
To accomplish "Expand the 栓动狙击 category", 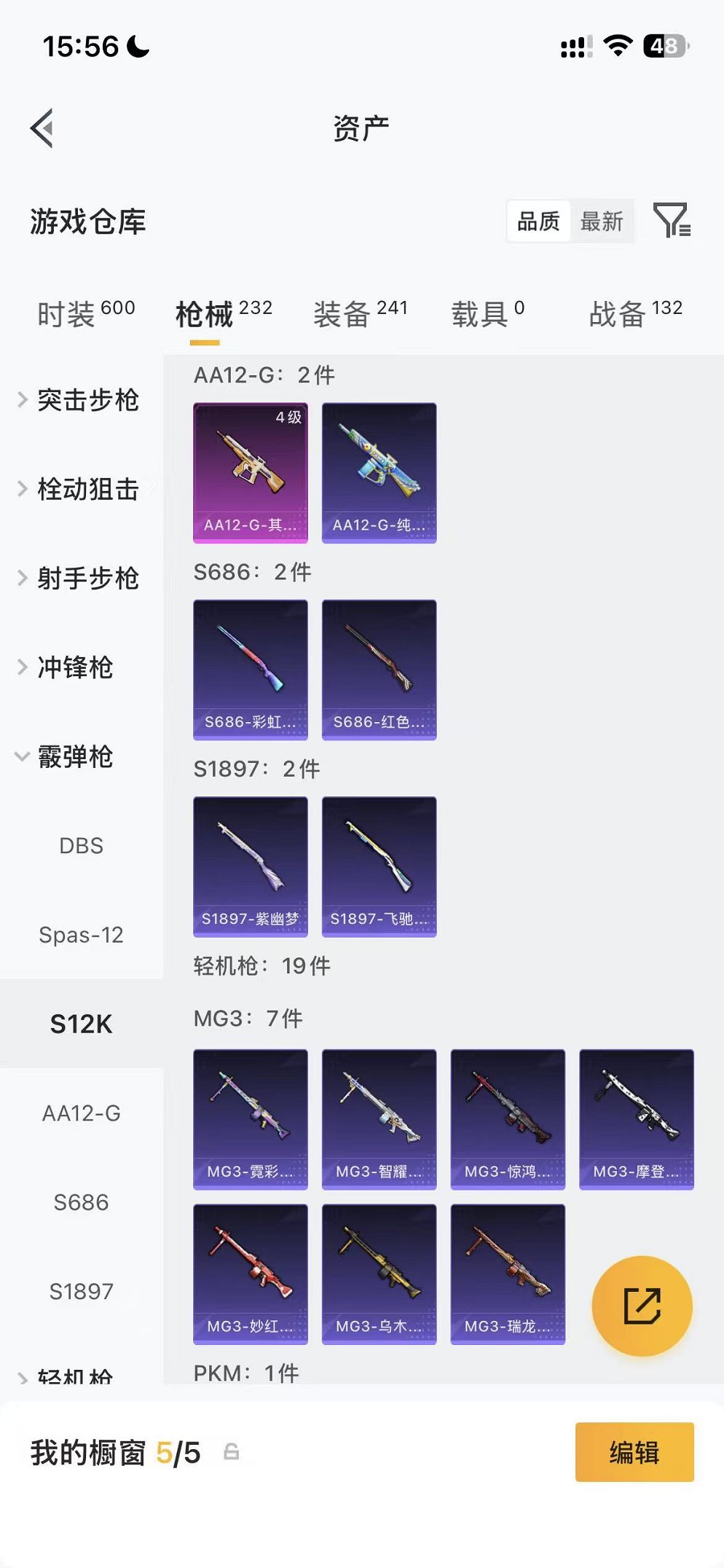I will pos(79,489).
